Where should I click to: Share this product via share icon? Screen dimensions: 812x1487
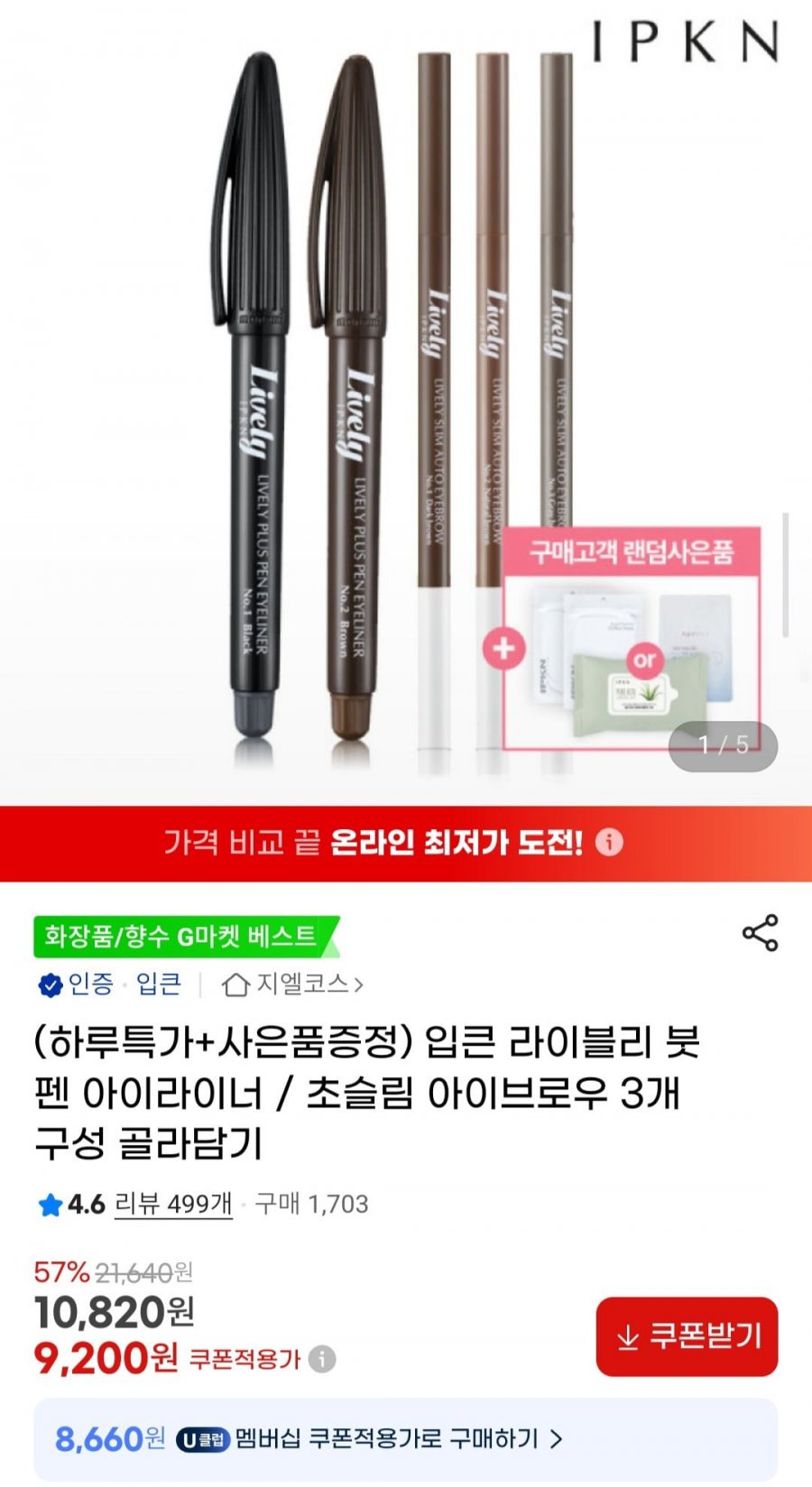[760, 933]
